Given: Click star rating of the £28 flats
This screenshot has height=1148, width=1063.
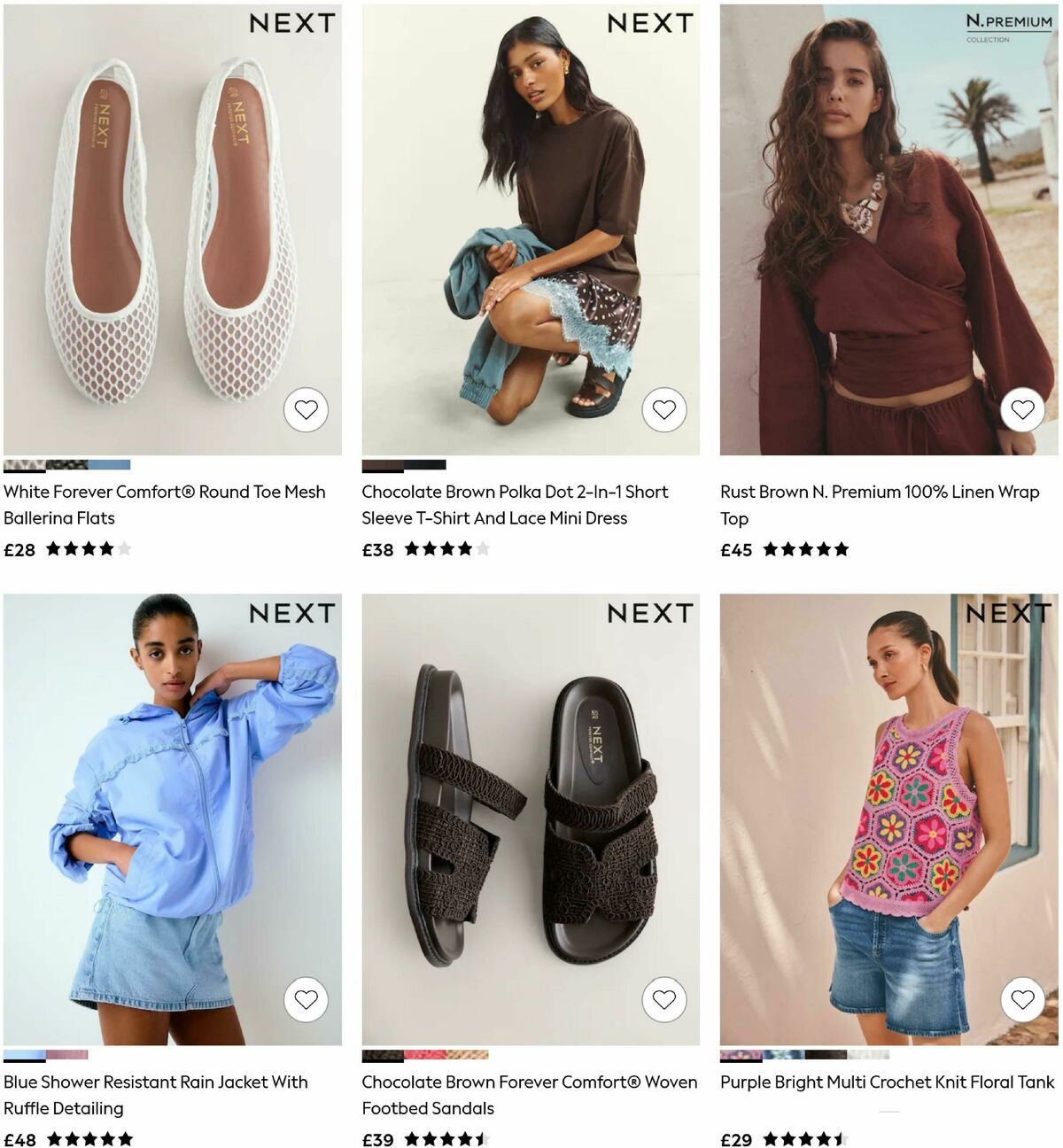Looking at the screenshot, I should [93, 549].
